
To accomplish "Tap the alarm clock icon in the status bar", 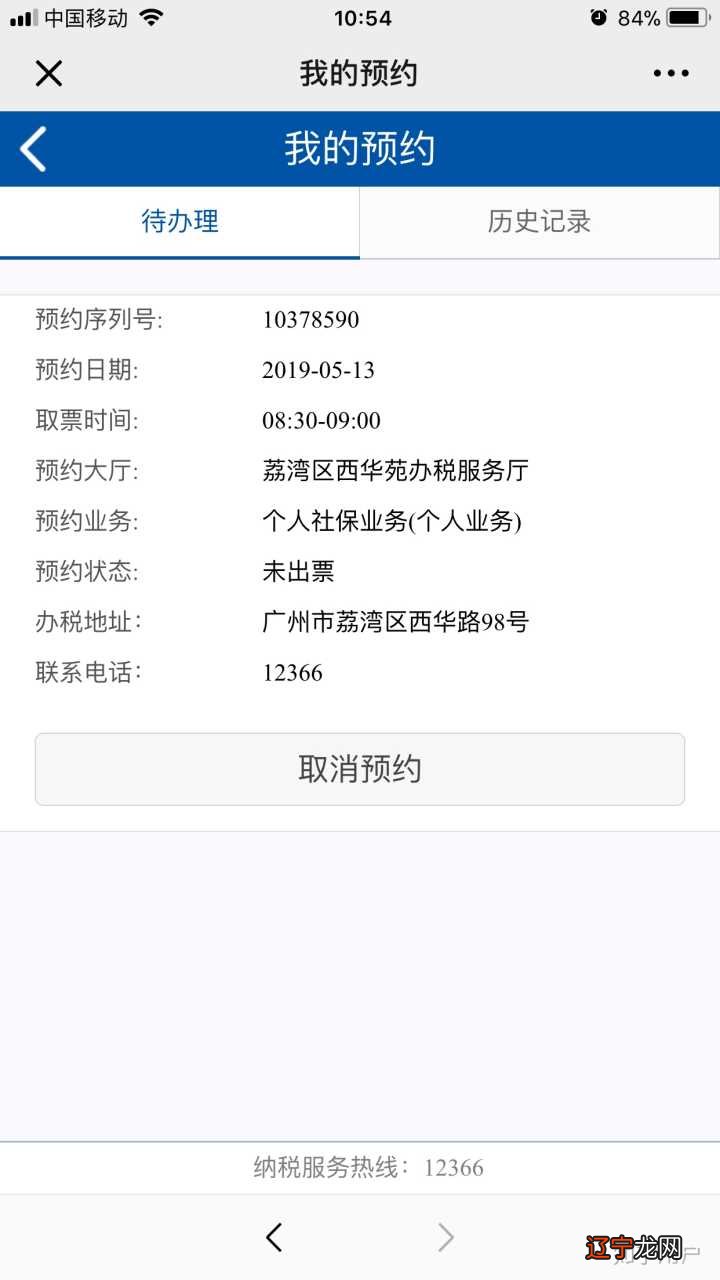I will (599, 16).
